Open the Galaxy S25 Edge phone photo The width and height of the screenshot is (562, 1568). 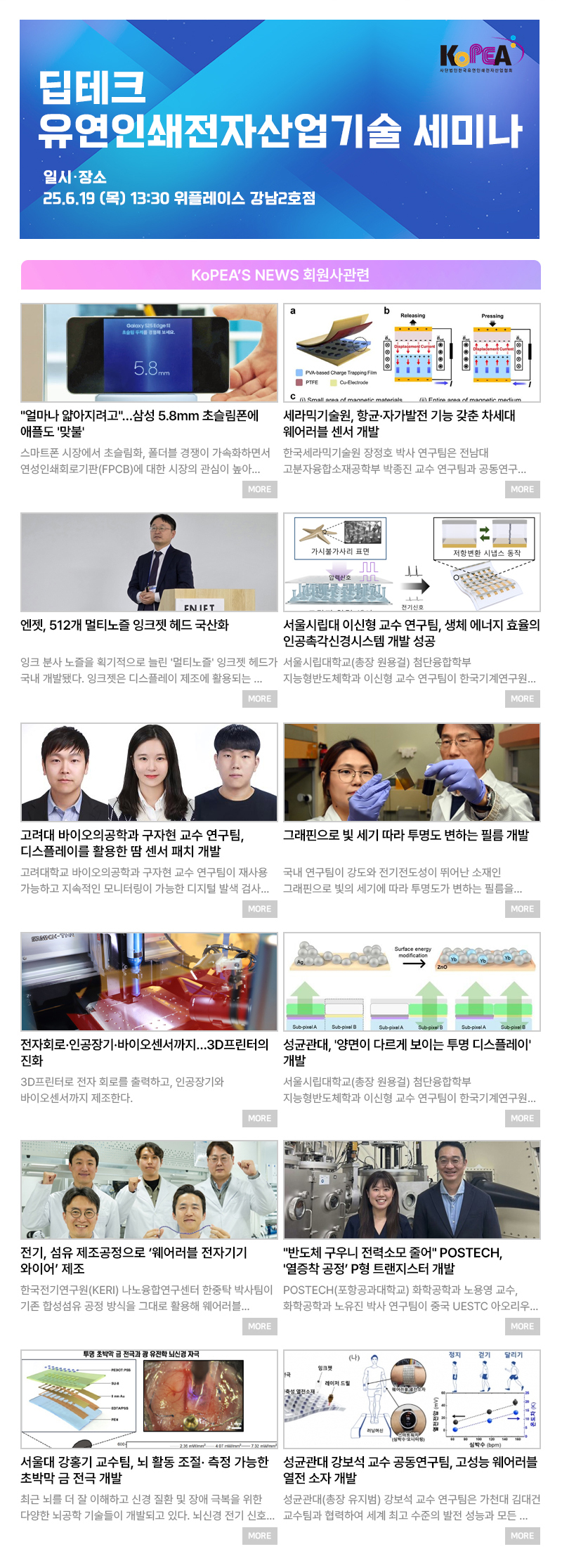(x=149, y=353)
